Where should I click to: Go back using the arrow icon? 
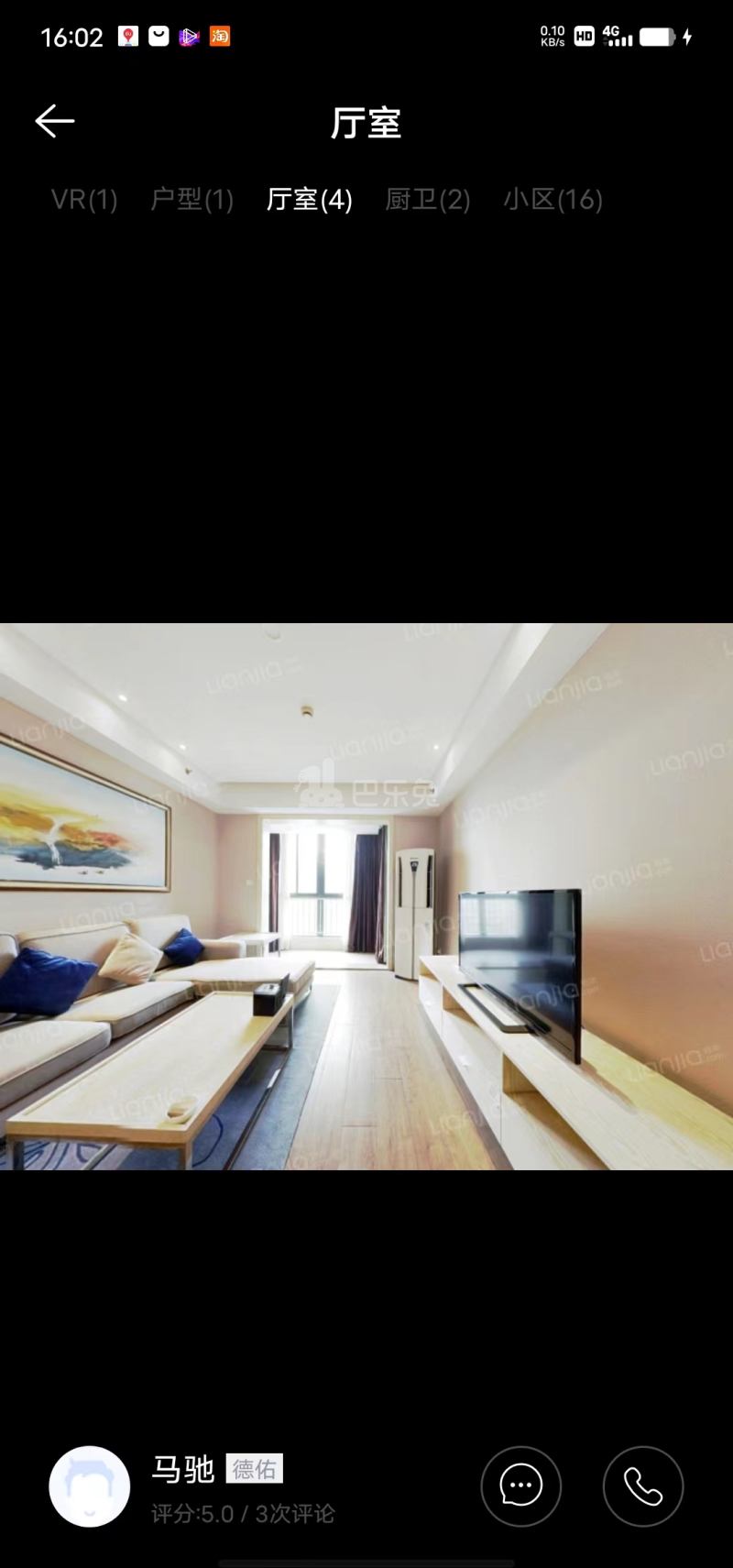[x=55, y=121]
